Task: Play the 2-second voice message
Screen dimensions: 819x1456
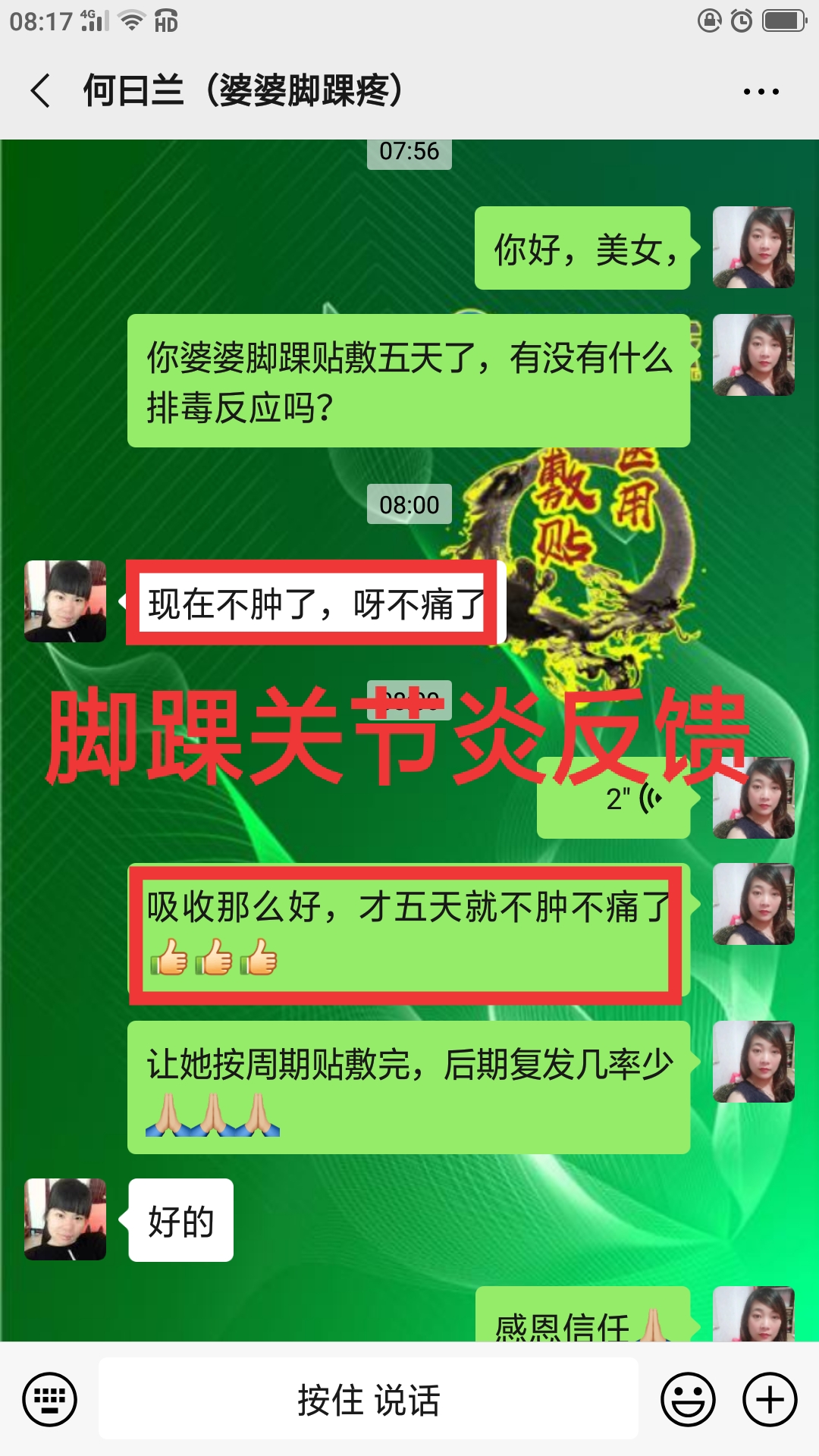Action: tap(614, 805)
